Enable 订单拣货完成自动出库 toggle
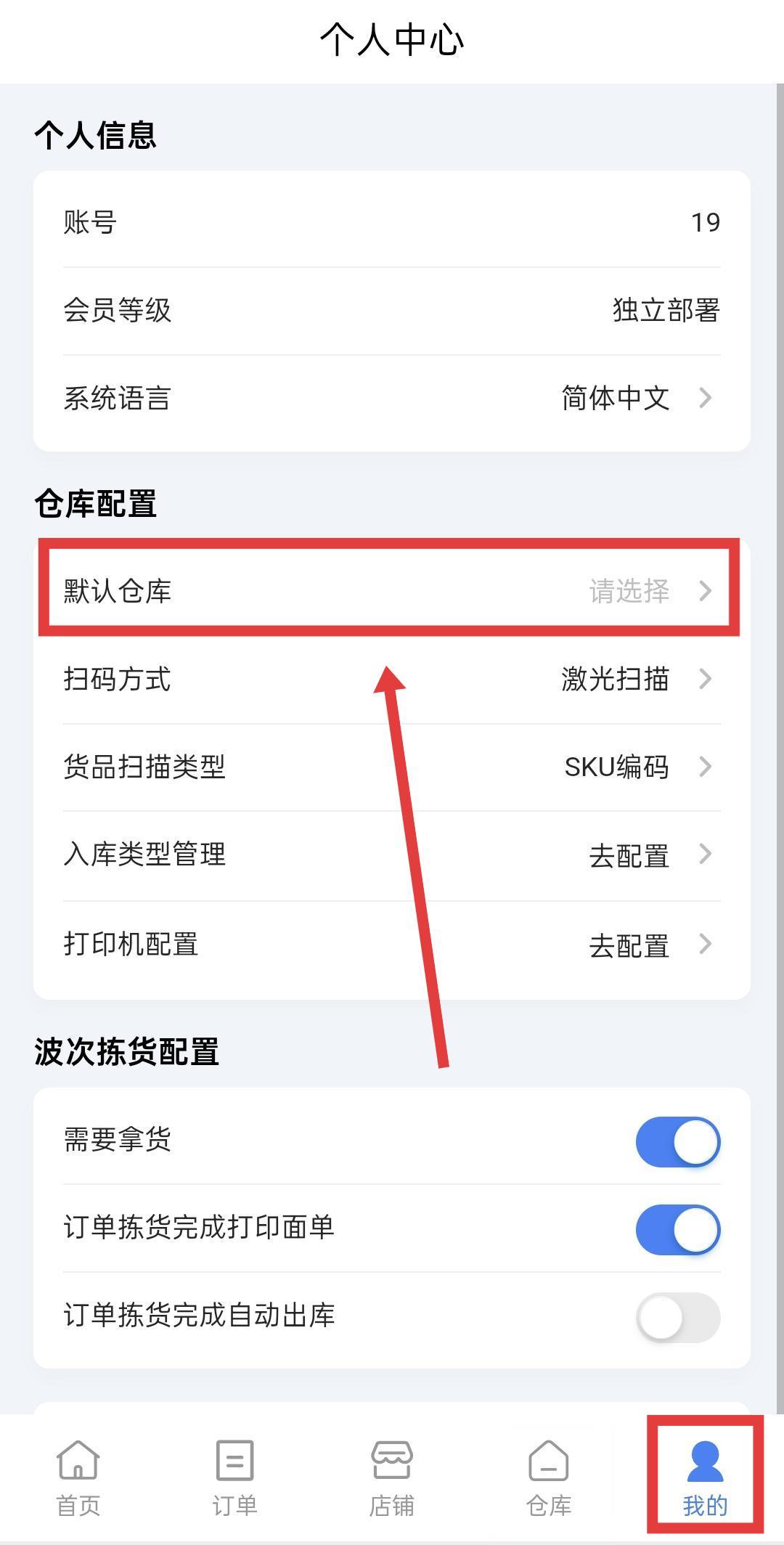The width and height of the screenshot is (784, 1545). click(677, 1317)
